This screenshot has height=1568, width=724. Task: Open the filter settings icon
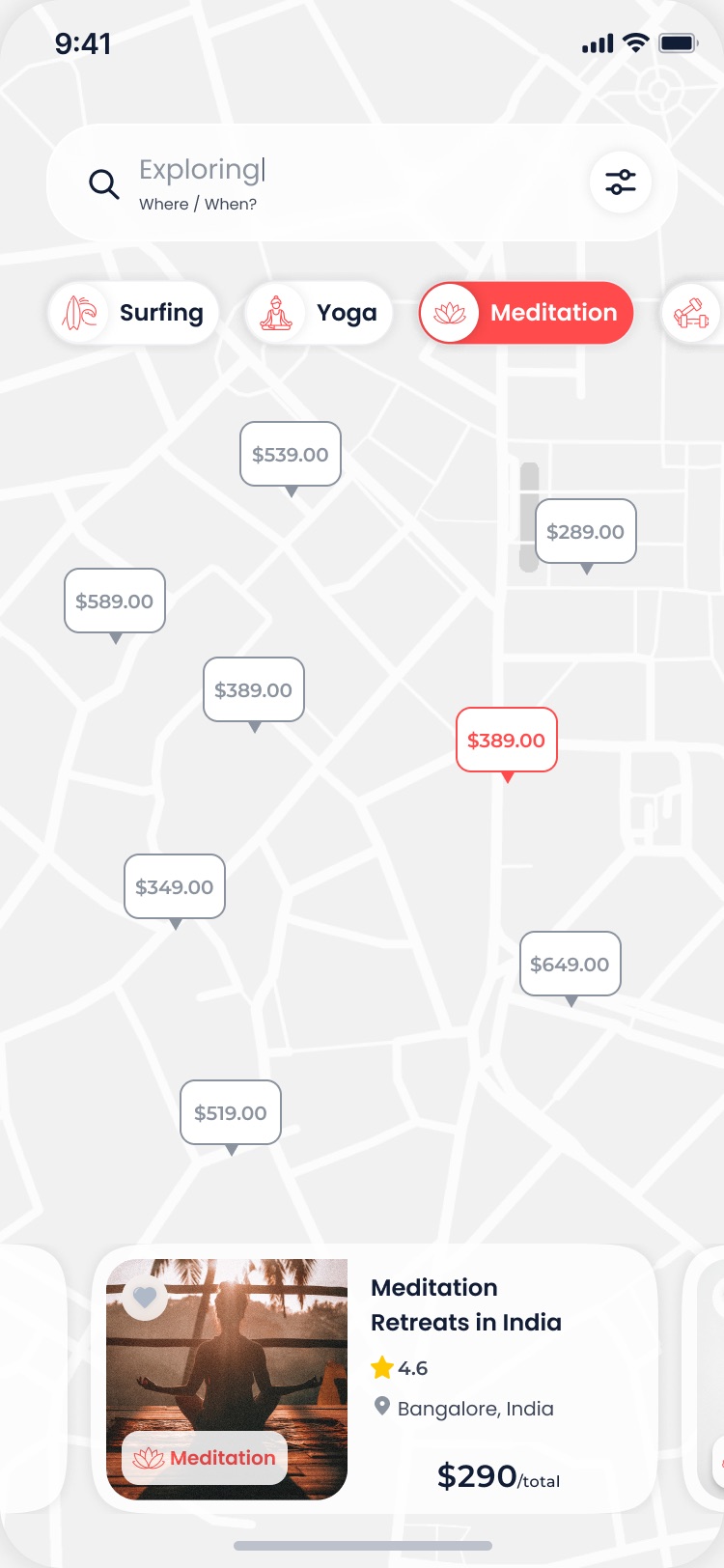point(620,182)
